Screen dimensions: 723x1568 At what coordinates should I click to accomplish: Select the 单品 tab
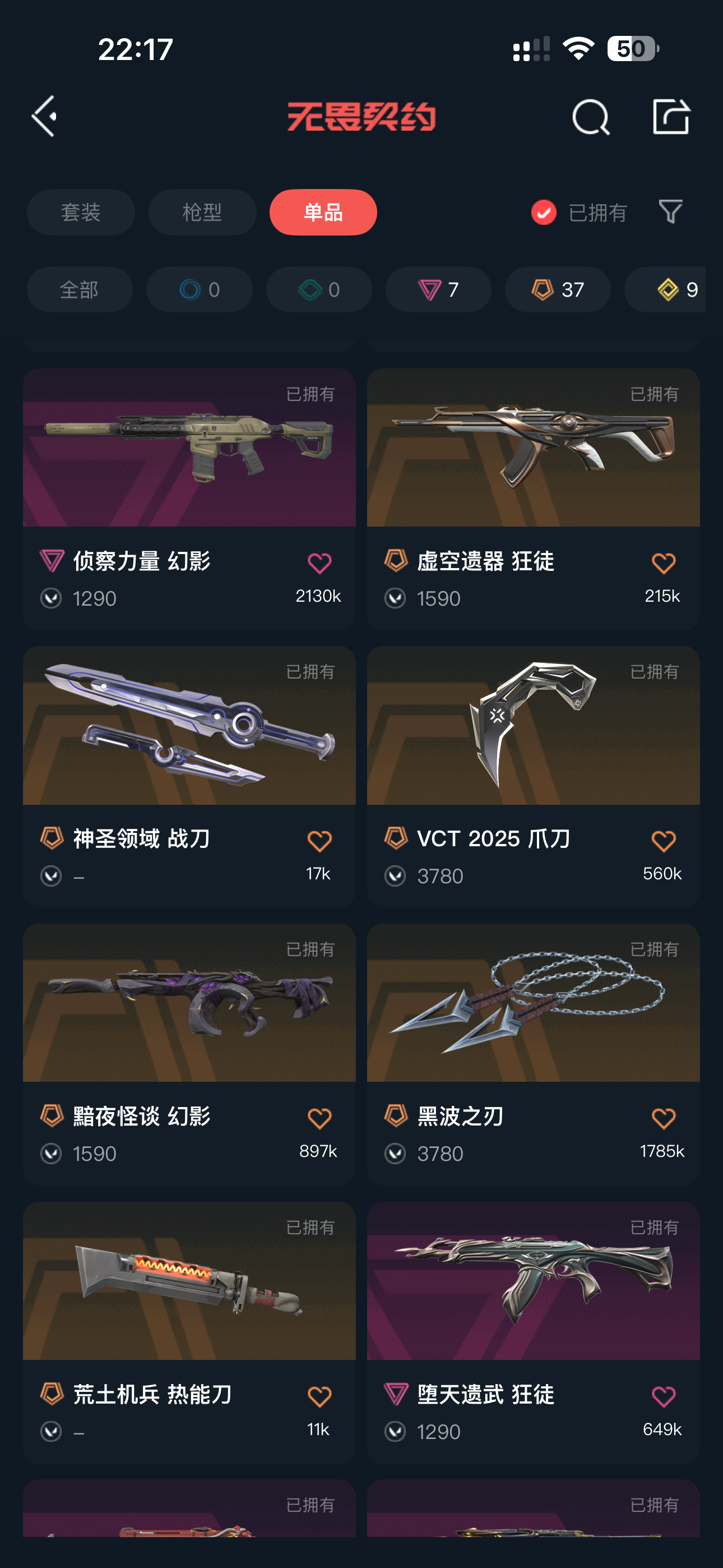coord(323,213)
